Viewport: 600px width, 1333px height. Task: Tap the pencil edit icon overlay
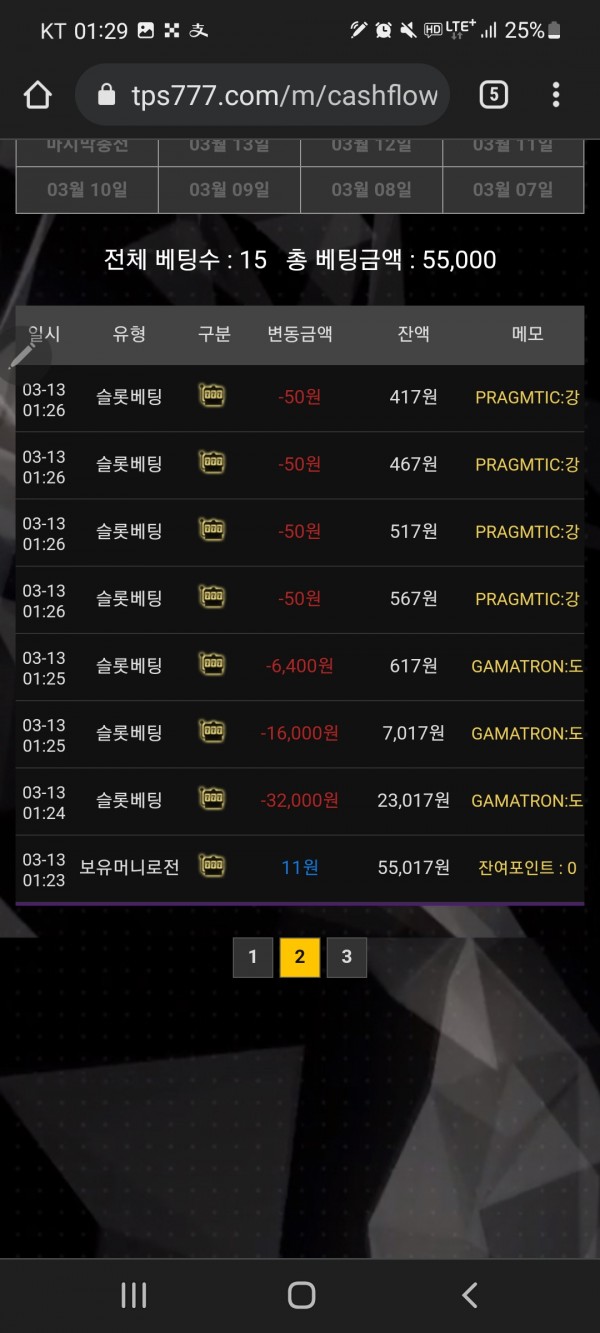[x=22, y=354]
